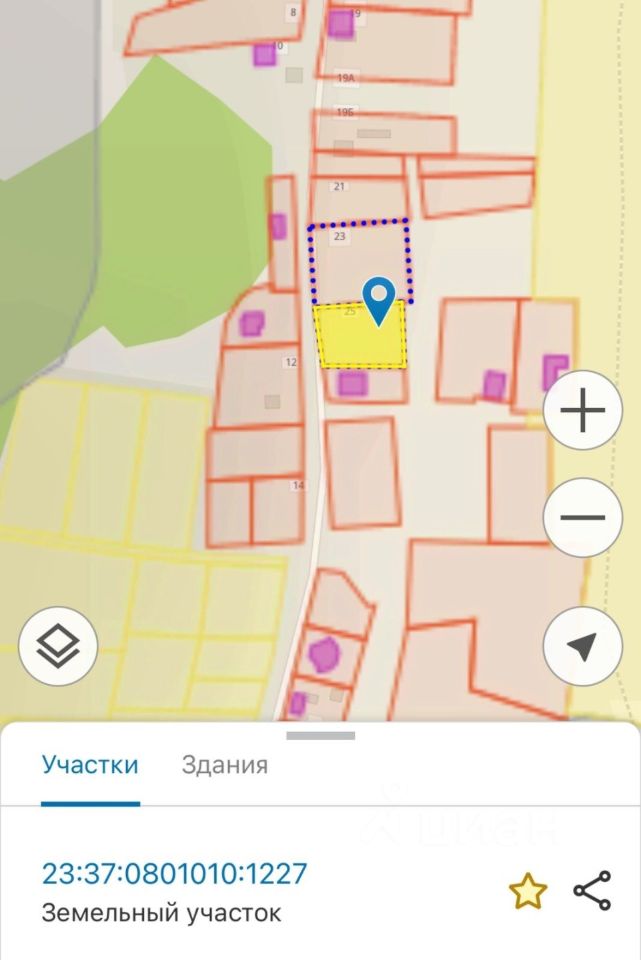The height and width of the screenshot is (960, 641).
Task: Tap the bottom sheet drag handle
Action: 320,736
